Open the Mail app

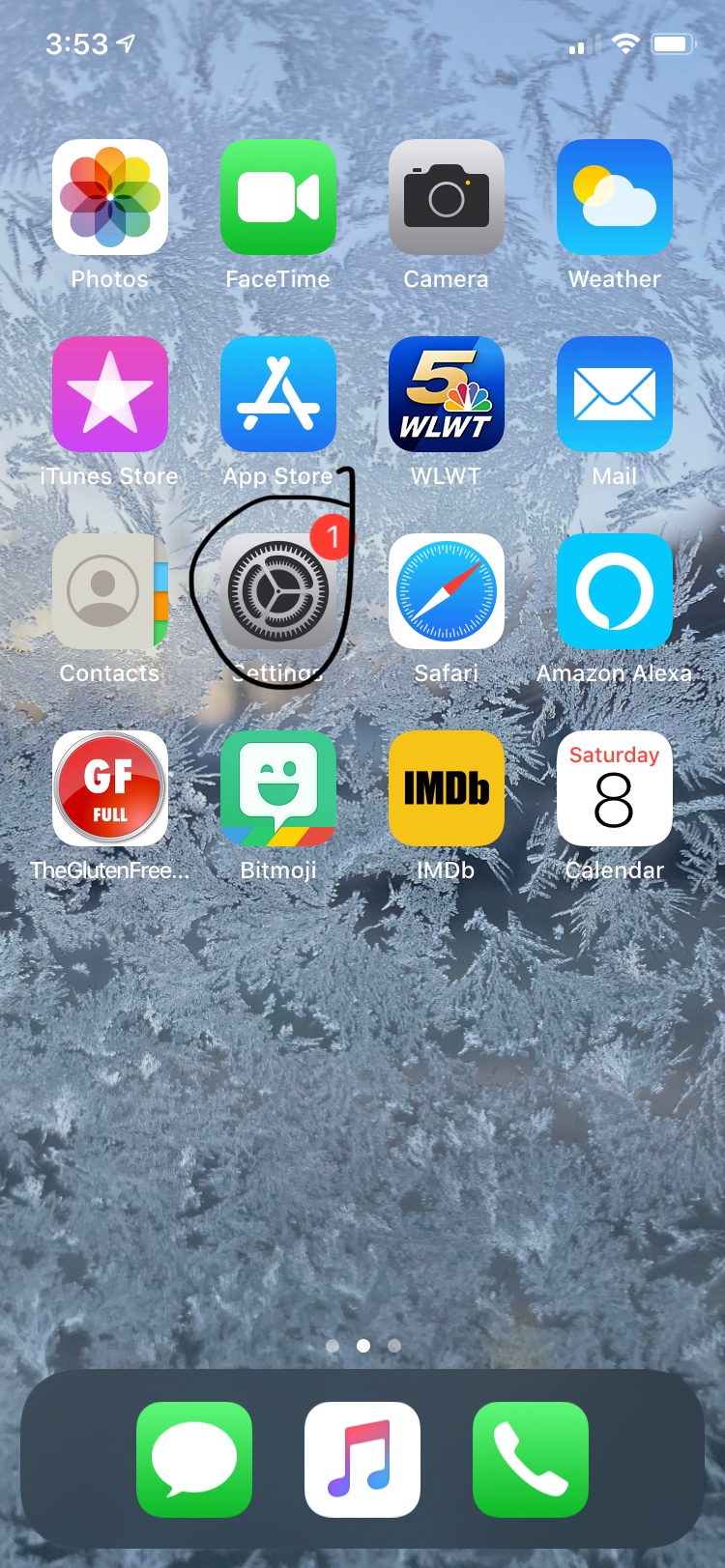click(x=615, y=394)
